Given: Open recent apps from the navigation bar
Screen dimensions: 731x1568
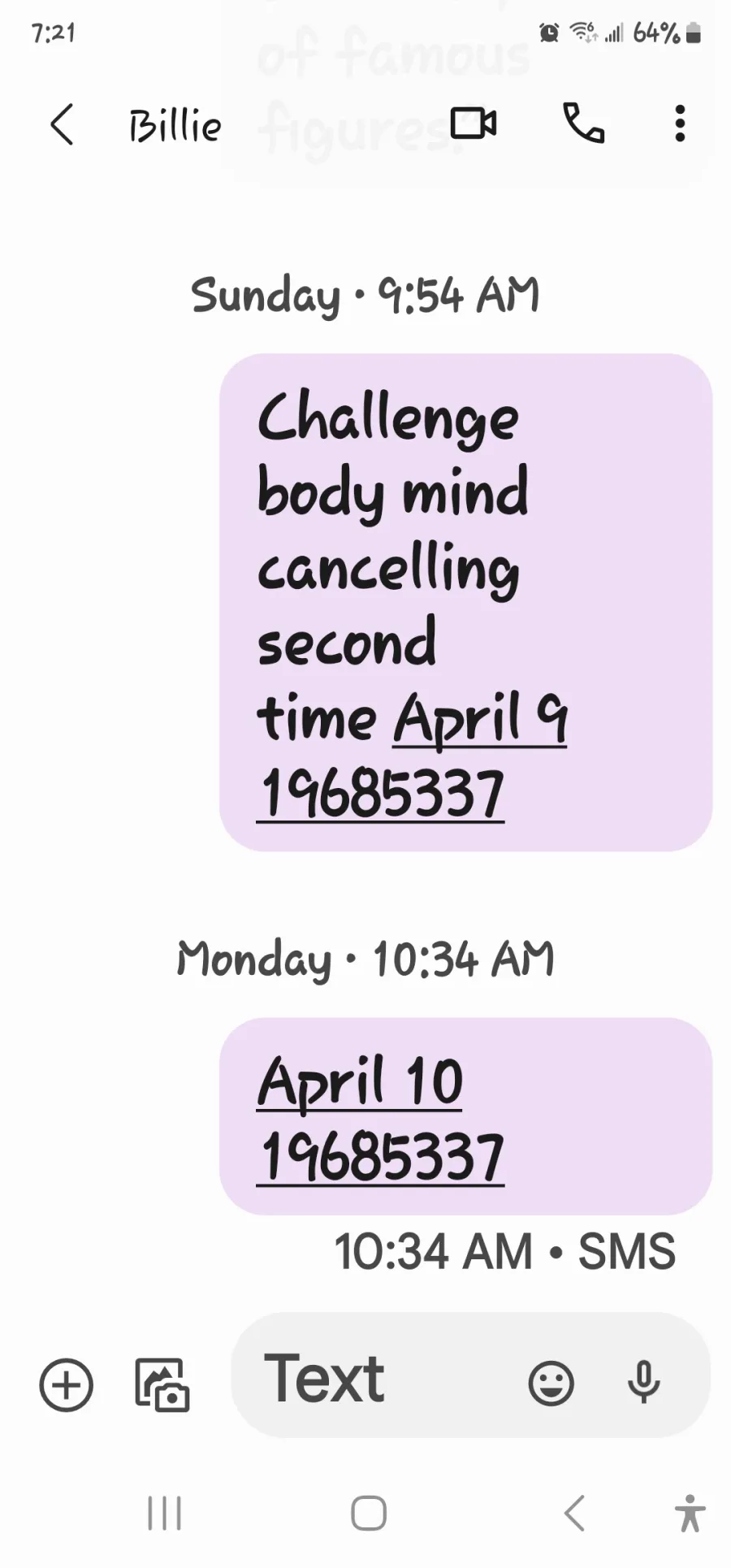Looking at the screenshot, I should (x=164, y=1513).
